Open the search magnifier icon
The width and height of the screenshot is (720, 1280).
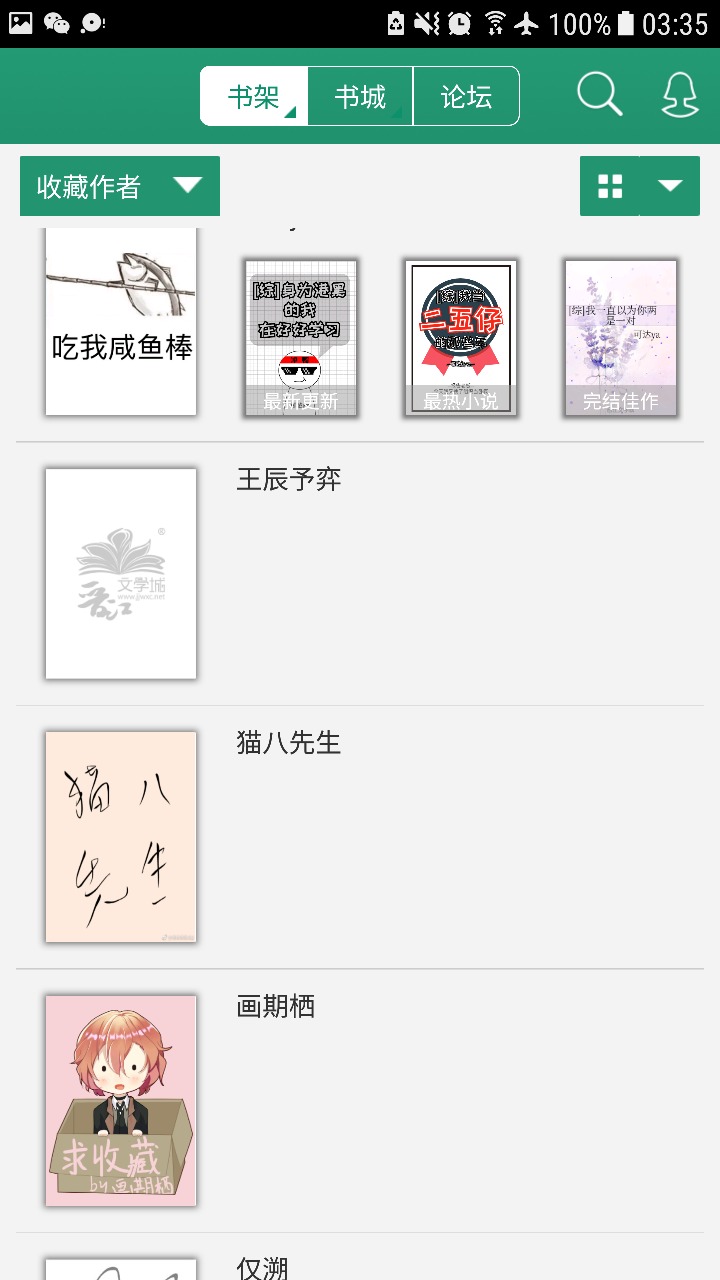point(599,96)
